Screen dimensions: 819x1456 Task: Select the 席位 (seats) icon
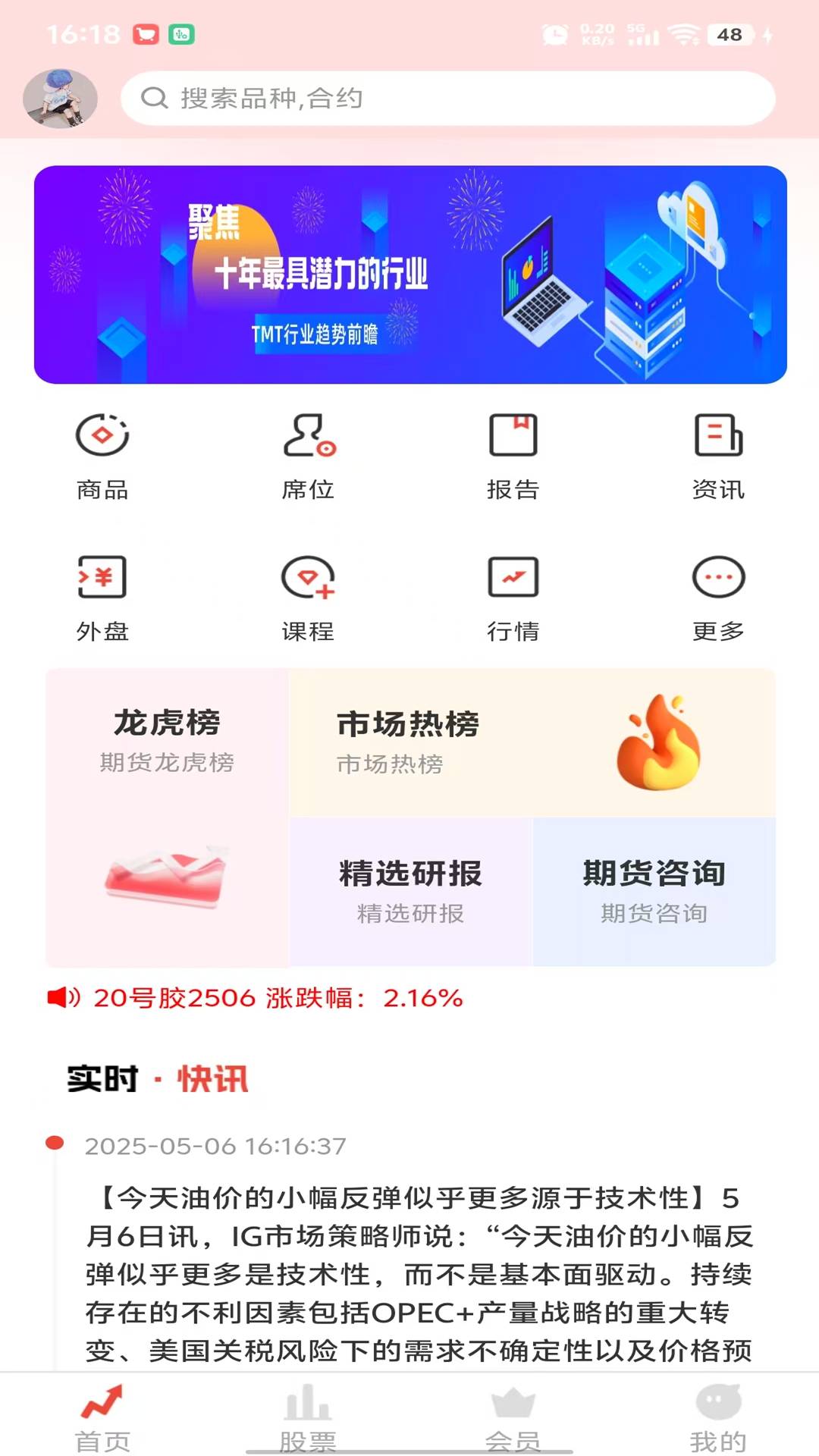[308, 451]
